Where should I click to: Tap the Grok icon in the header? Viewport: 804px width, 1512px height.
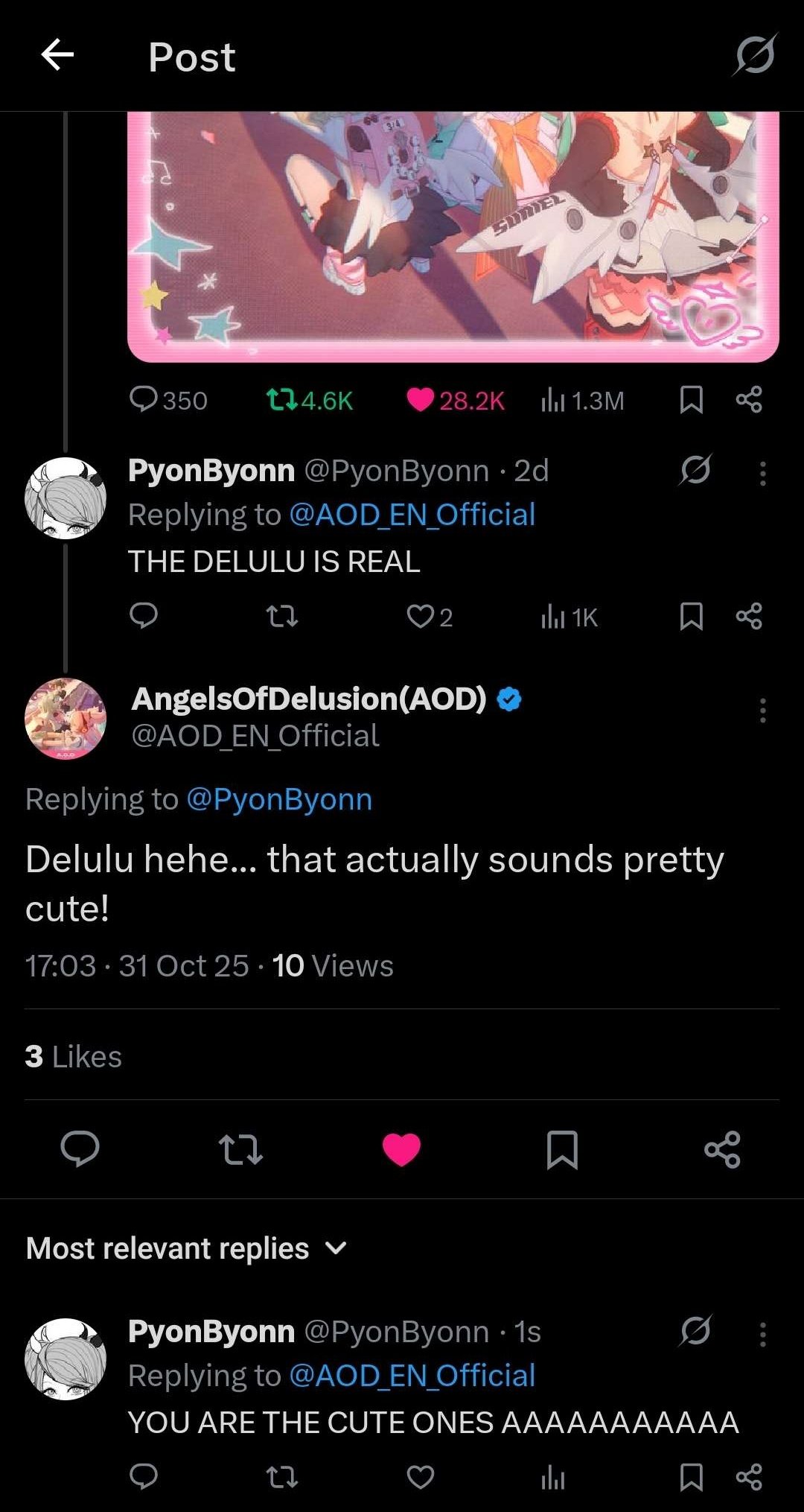click(x=755, y=55)
